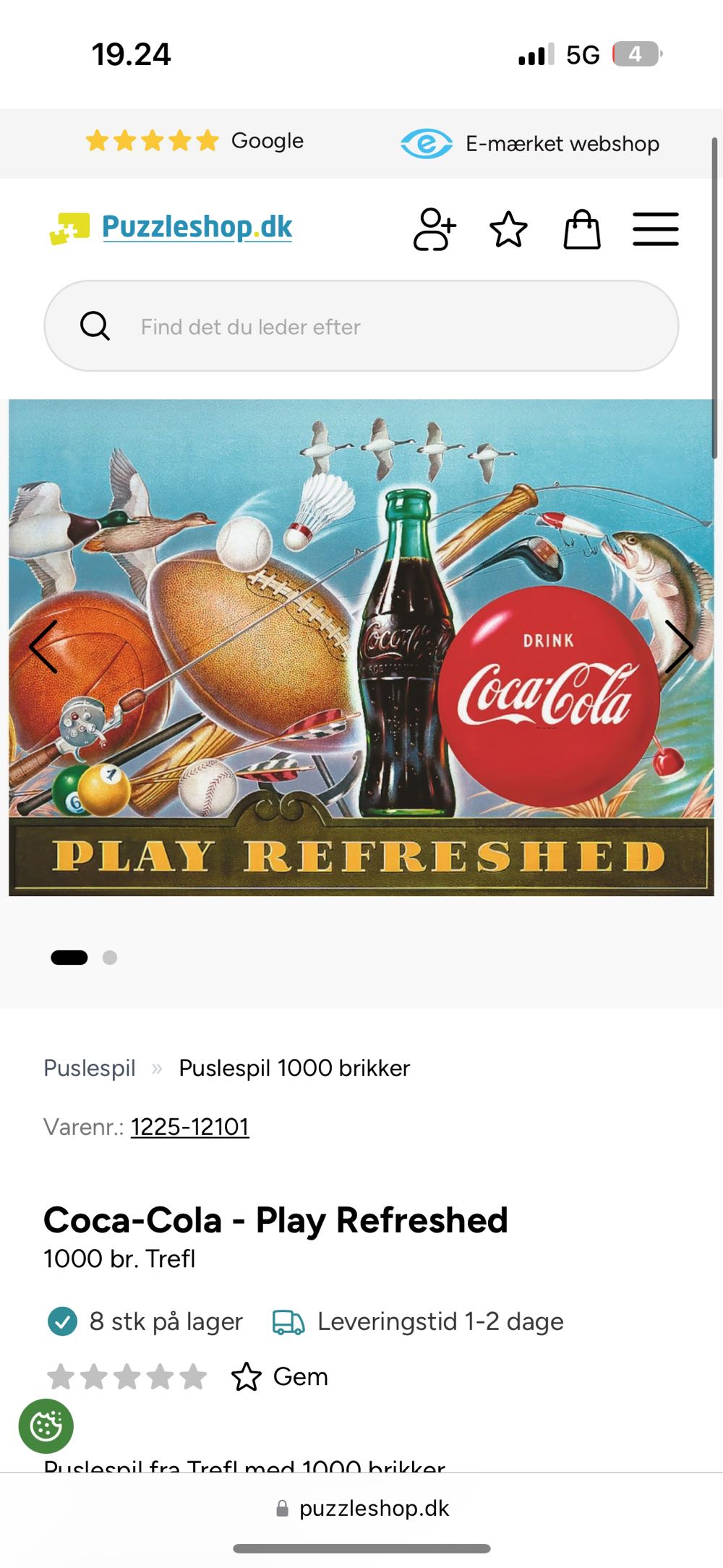Show the previous product image
Viewport: 723px width, 1568px height.
pos(44,647)
